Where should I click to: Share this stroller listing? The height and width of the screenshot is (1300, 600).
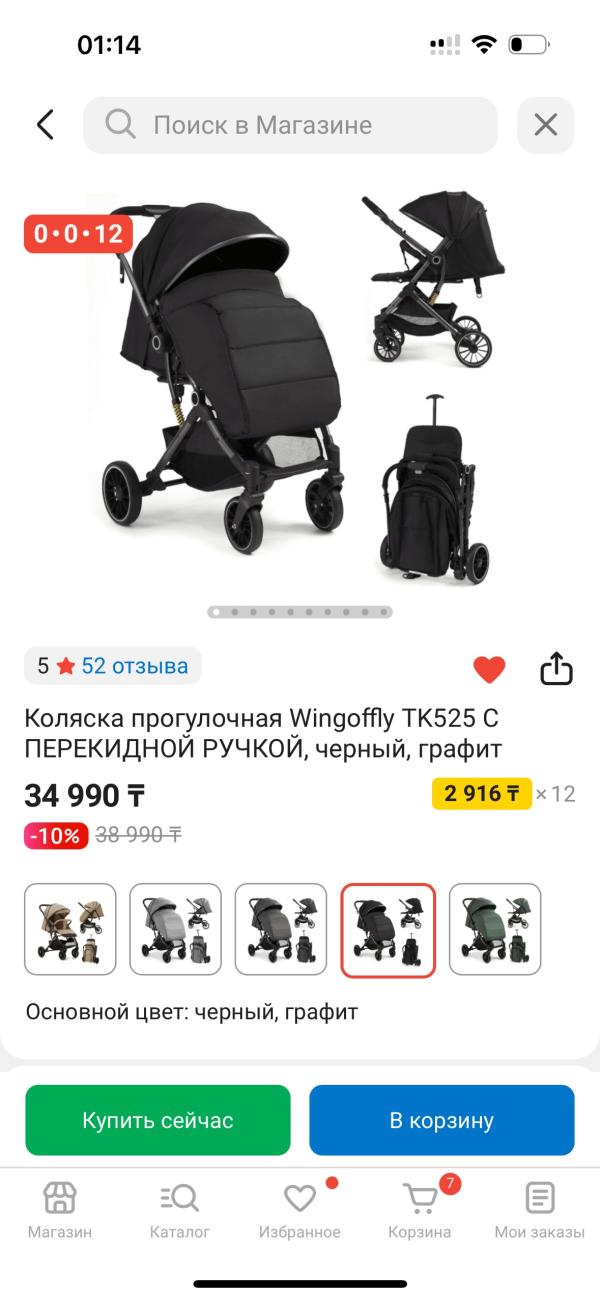(x=556, y=668)
